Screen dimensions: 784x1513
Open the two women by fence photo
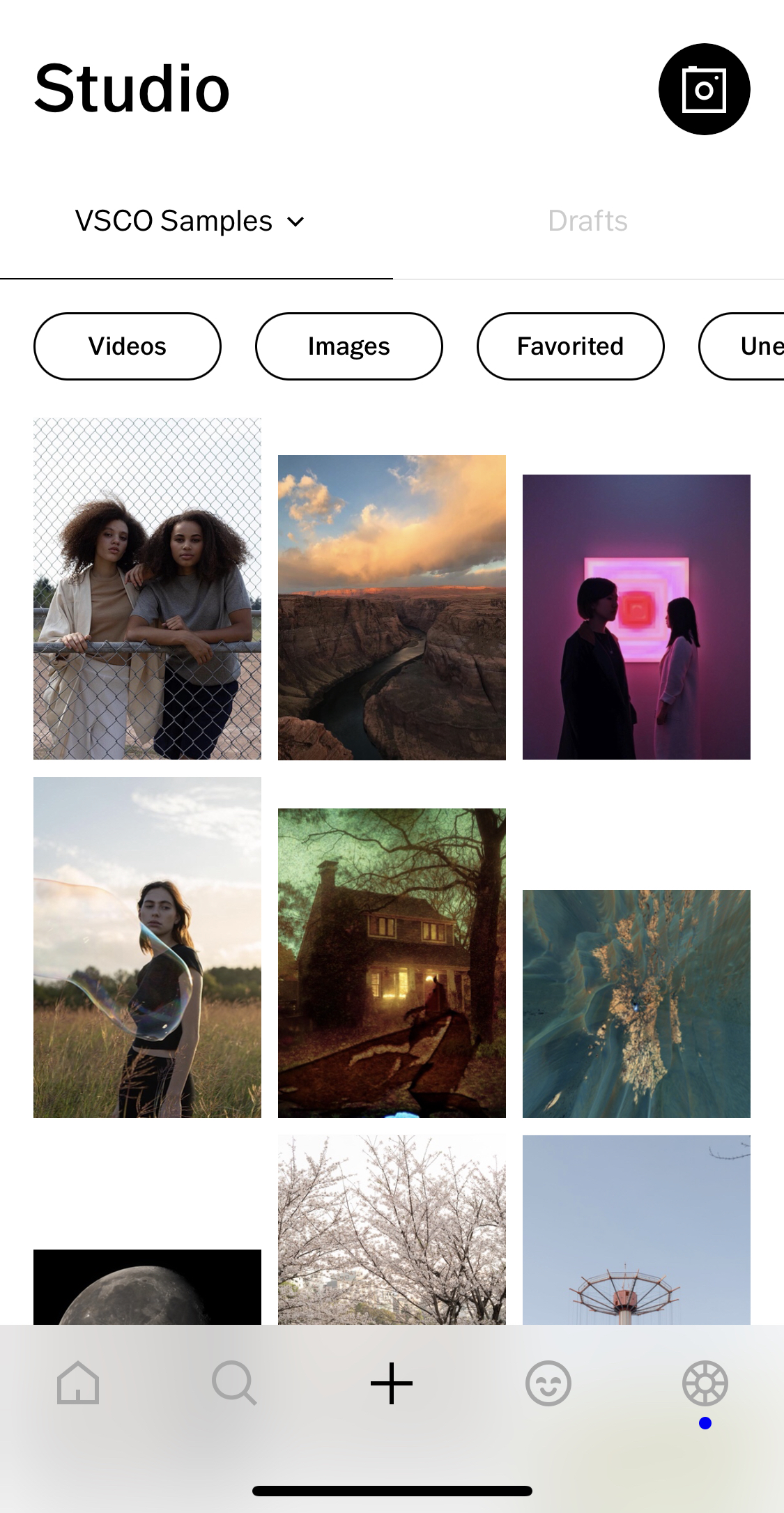pyautogui.click(x=147, y=589)
